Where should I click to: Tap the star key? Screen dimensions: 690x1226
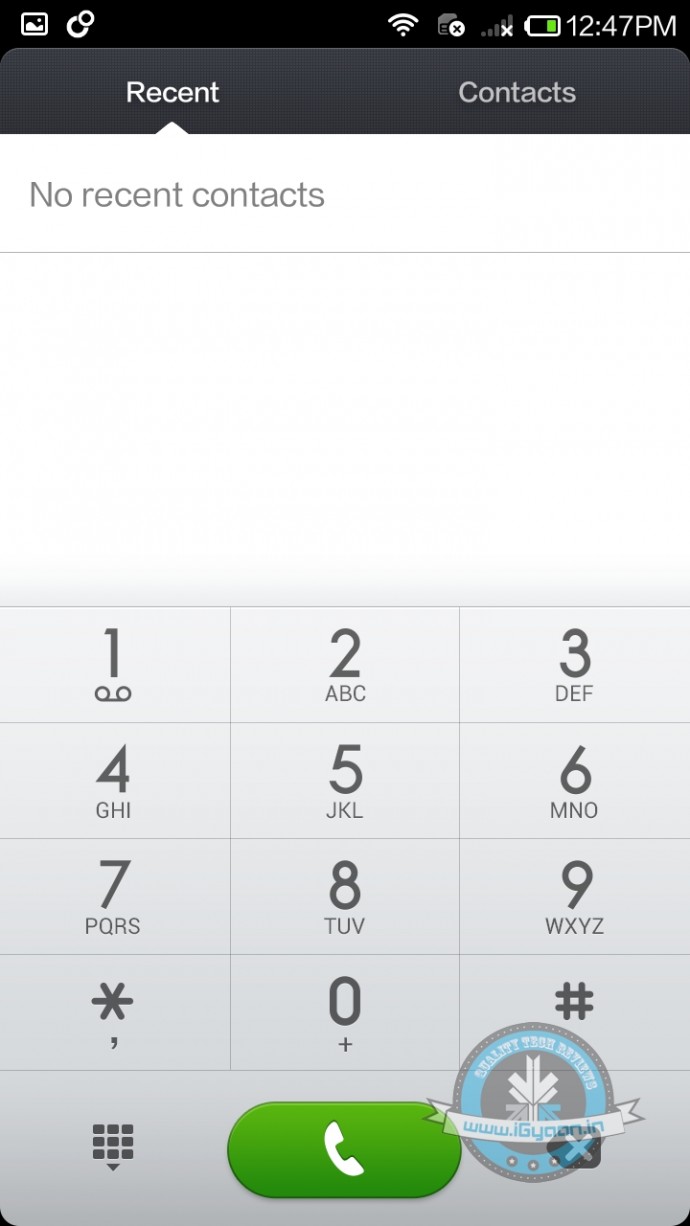(x=114, y=1012)
